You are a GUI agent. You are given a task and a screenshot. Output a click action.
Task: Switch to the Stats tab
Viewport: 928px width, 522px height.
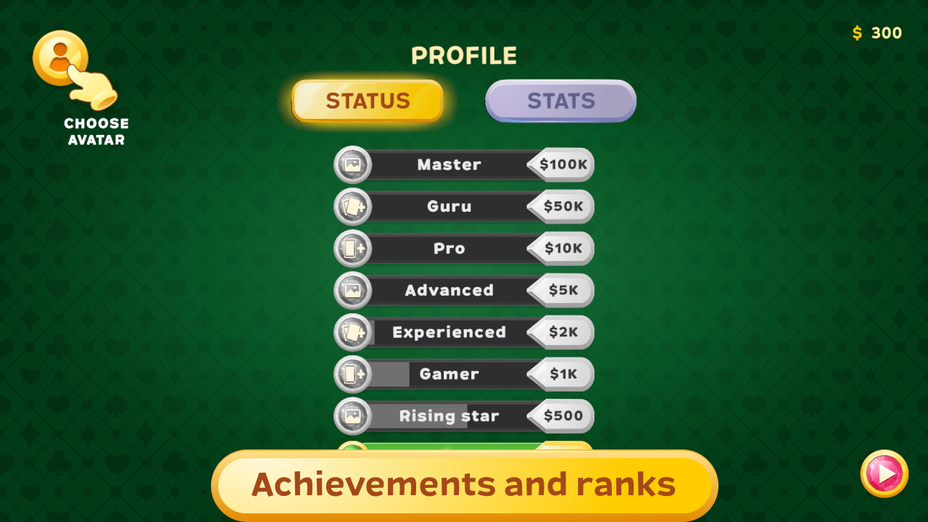point(560,101)
